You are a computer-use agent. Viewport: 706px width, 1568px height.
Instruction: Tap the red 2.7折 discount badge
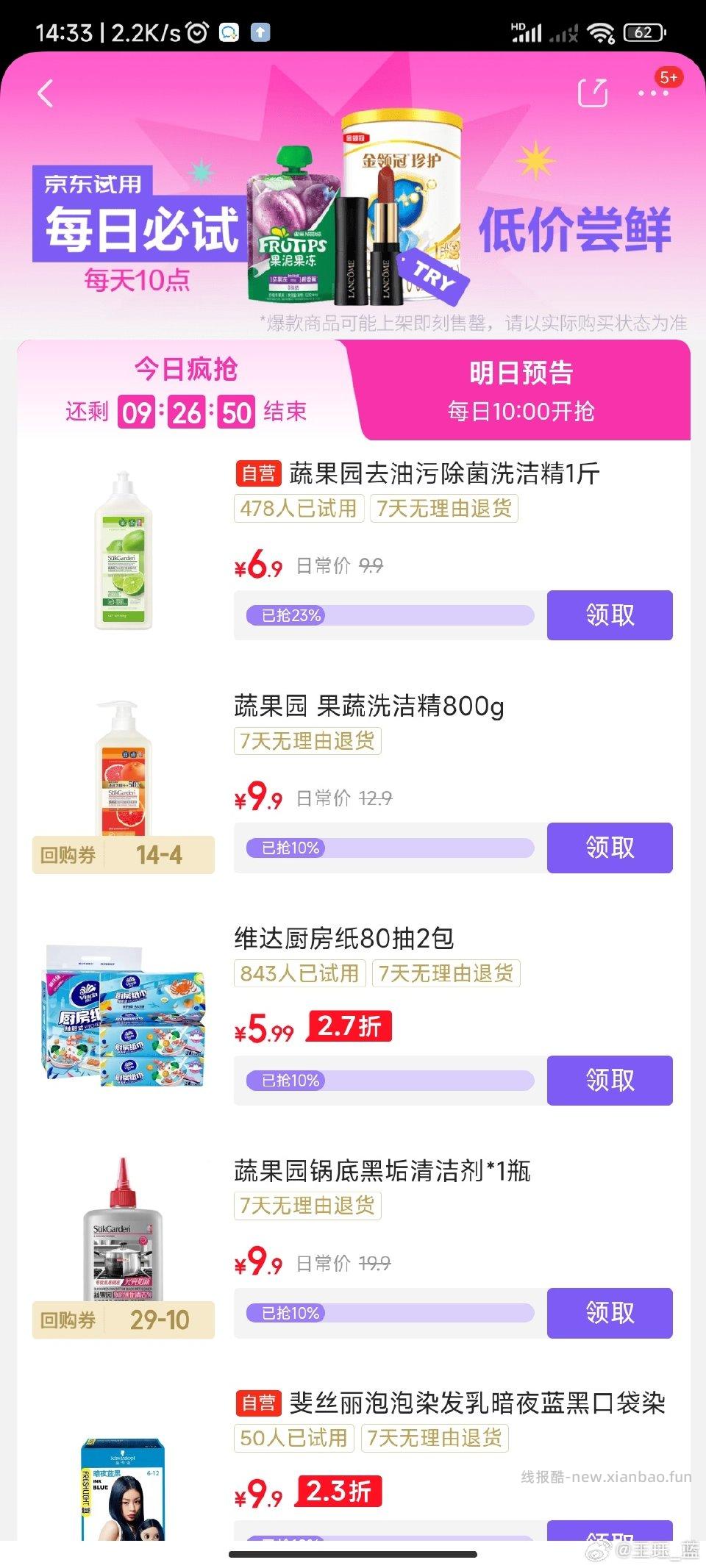(351, 1027)
